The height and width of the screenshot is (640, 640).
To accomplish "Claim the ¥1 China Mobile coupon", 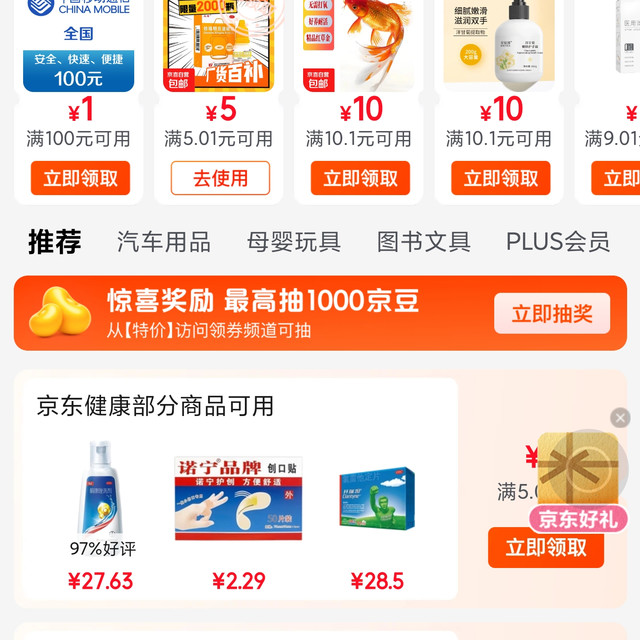I will click(x=80, y=178).
